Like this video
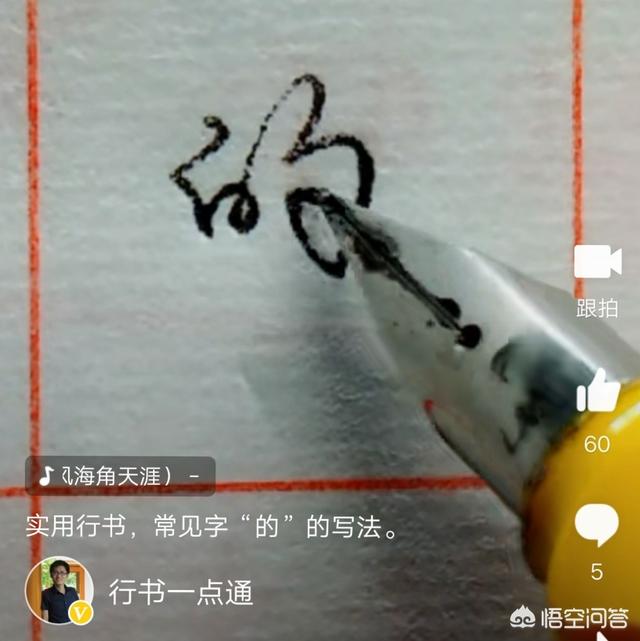 [597, 391]
